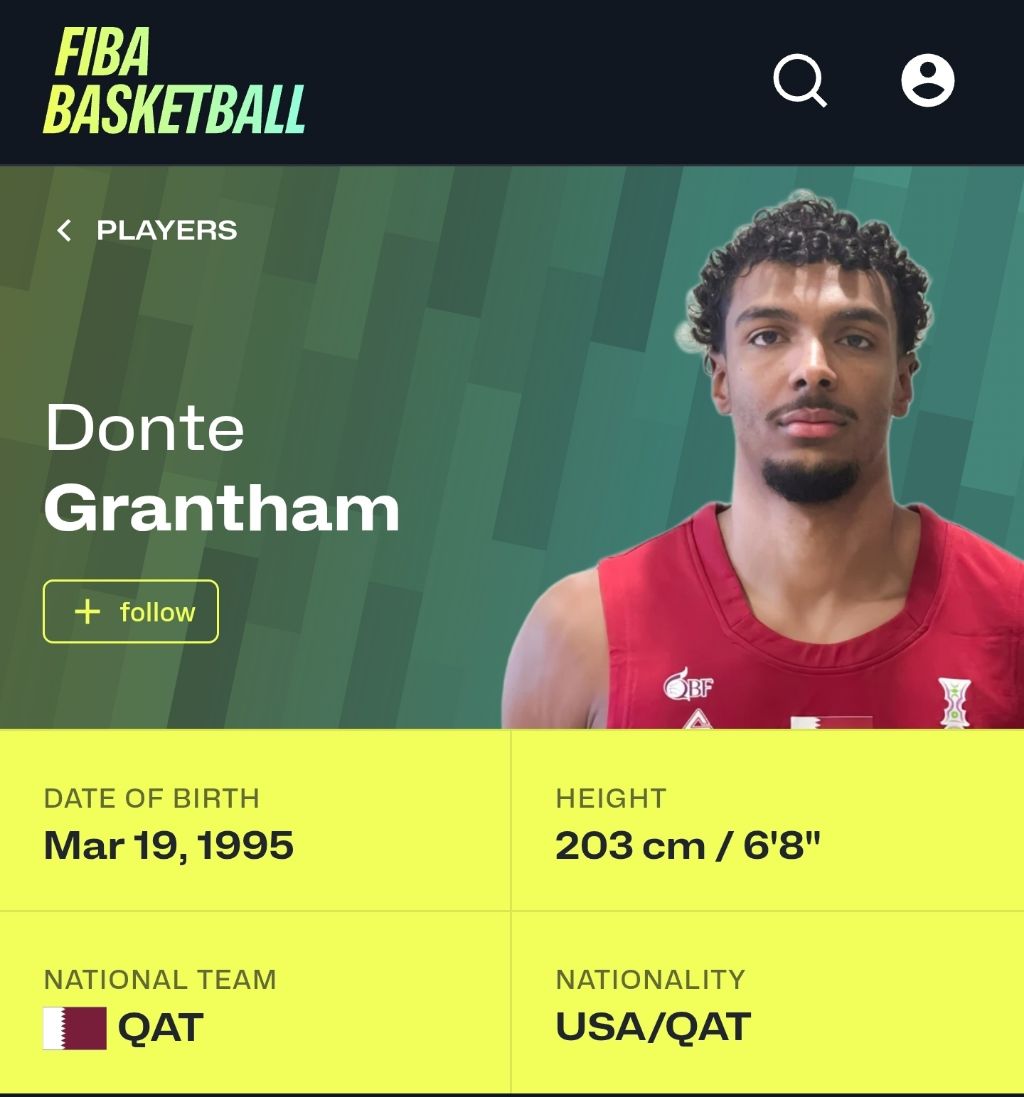The image size is (1024, 1097).
Task: Go to FIBA Basketball home logo
Action: 174,82
